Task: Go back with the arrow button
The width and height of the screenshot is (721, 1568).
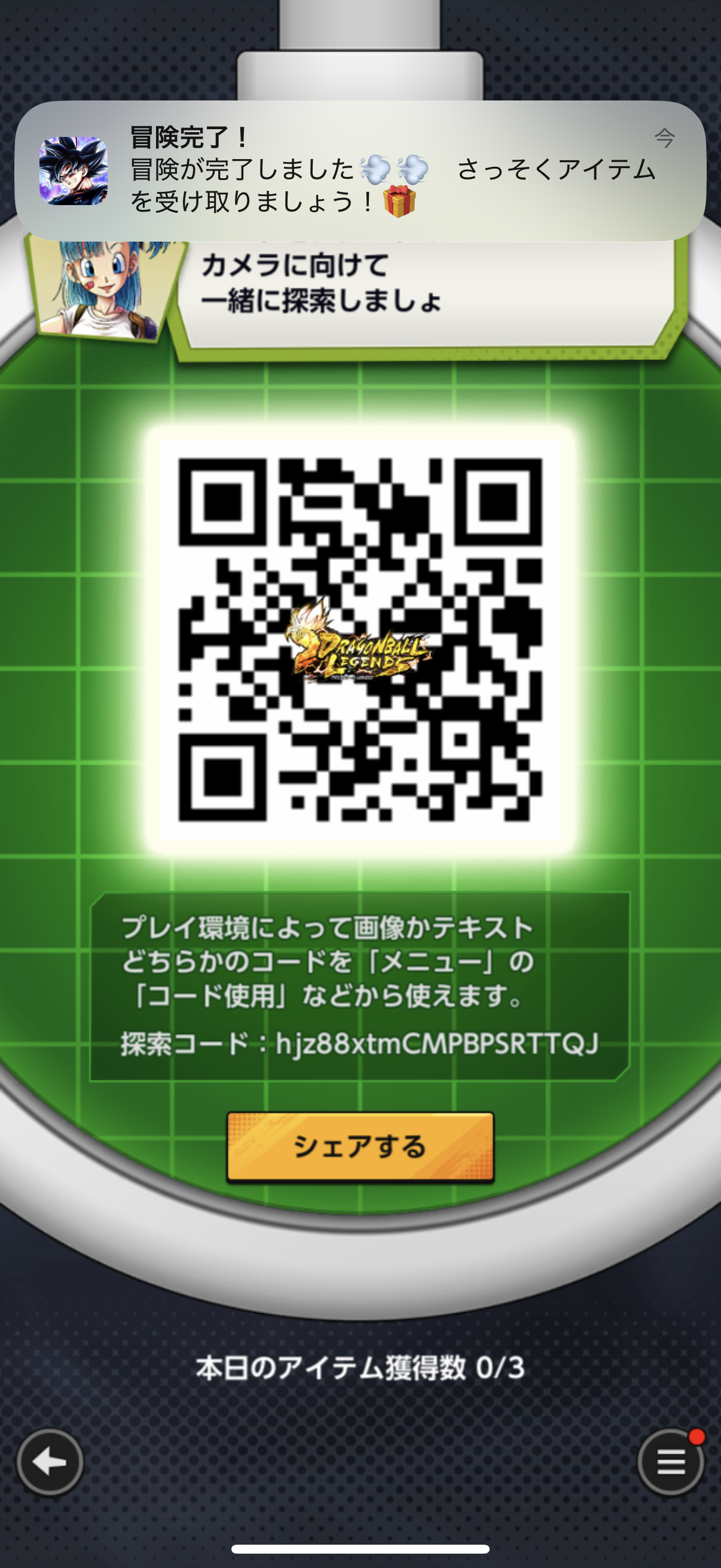Action: coord(50,1462)
